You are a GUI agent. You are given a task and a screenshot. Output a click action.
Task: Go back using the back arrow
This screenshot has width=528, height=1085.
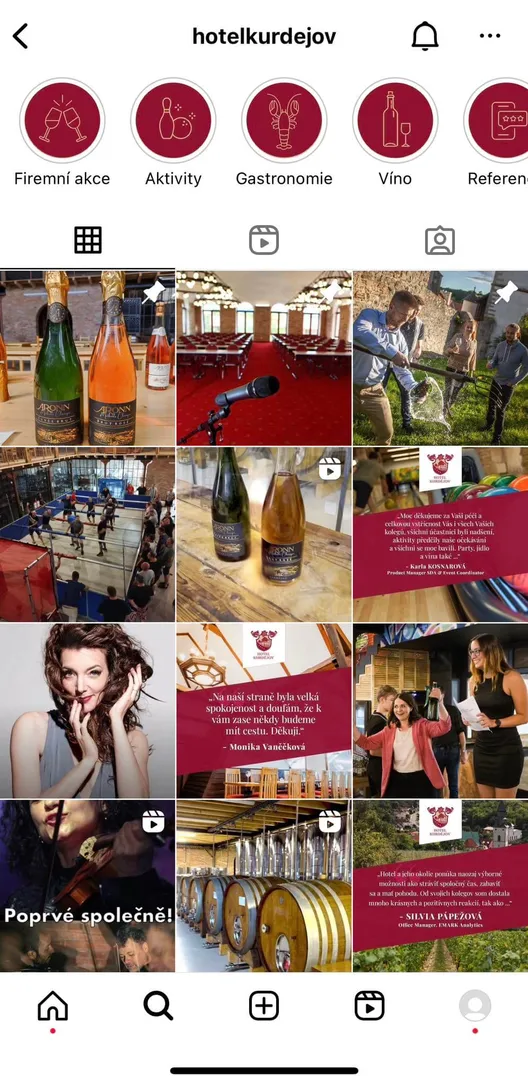point(21,36)
